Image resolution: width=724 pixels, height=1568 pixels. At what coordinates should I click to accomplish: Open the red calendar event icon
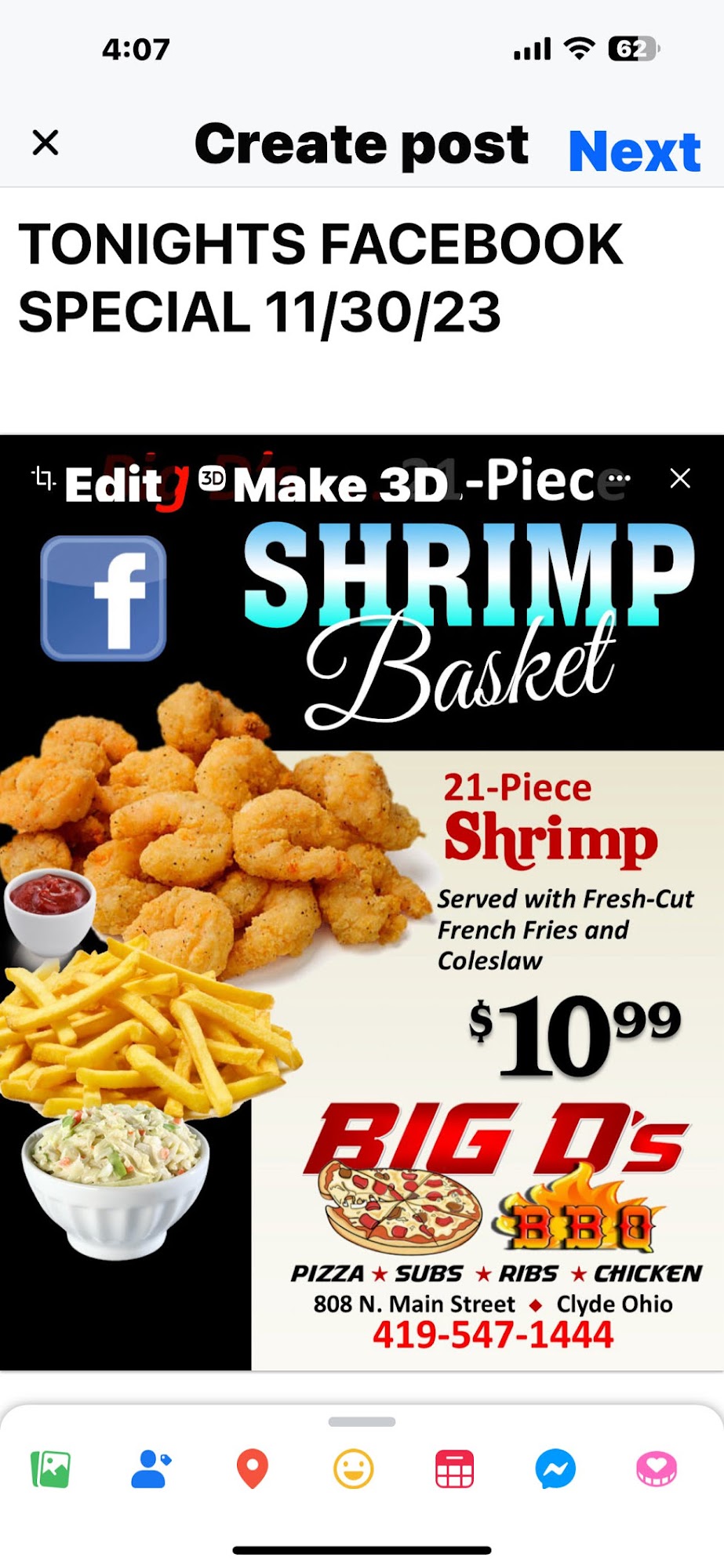click(455, 1469)
